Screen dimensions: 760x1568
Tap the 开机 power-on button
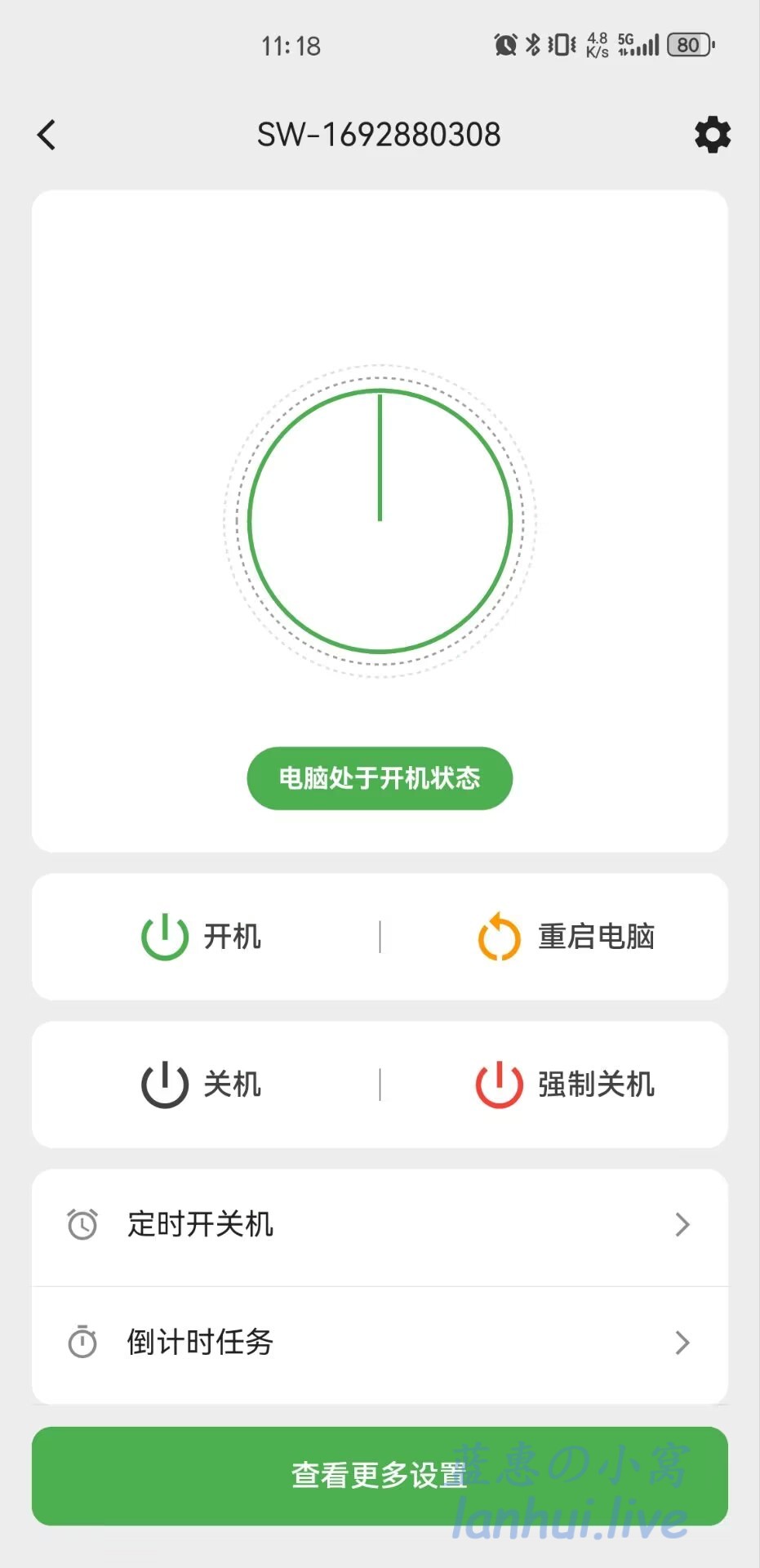click(202, 937)
